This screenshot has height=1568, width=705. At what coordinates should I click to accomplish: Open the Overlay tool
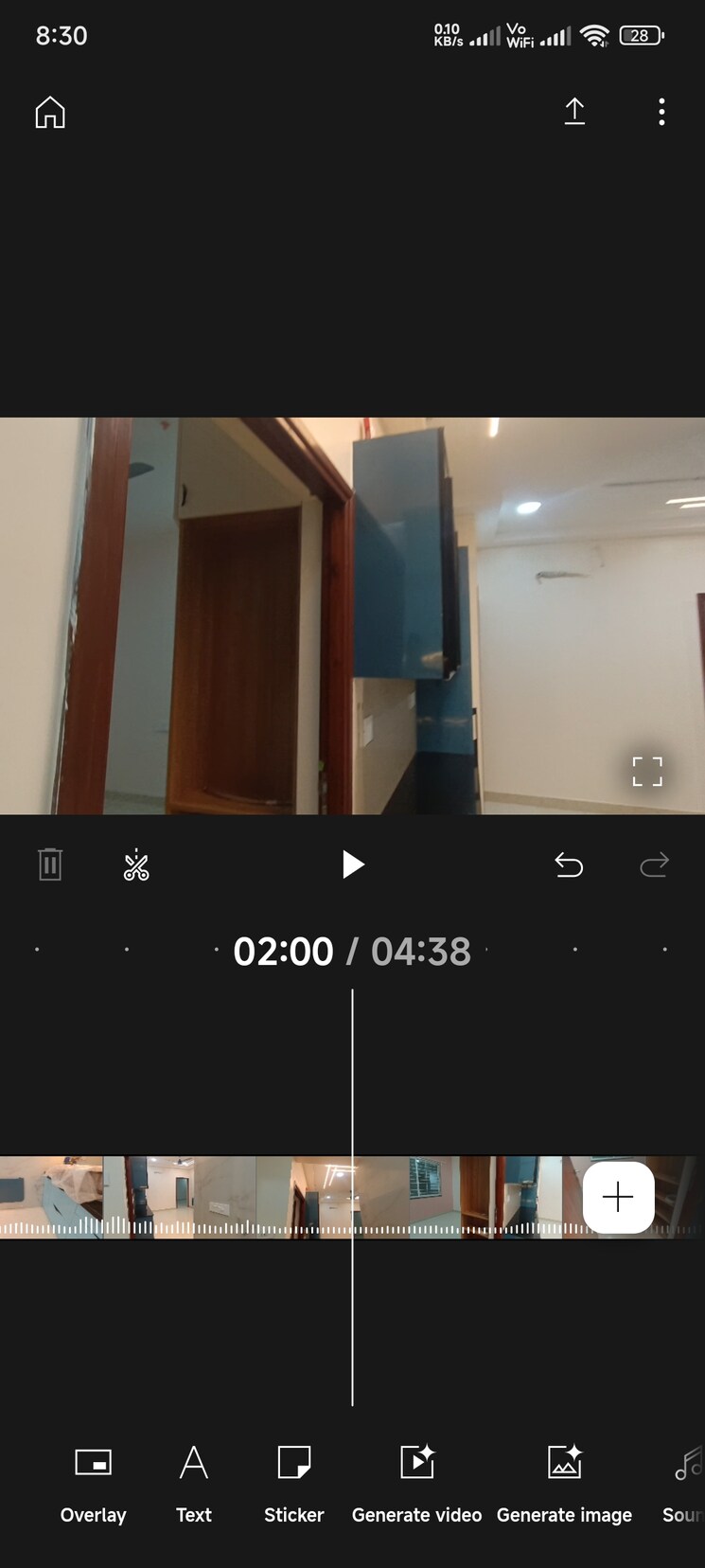93,1479
